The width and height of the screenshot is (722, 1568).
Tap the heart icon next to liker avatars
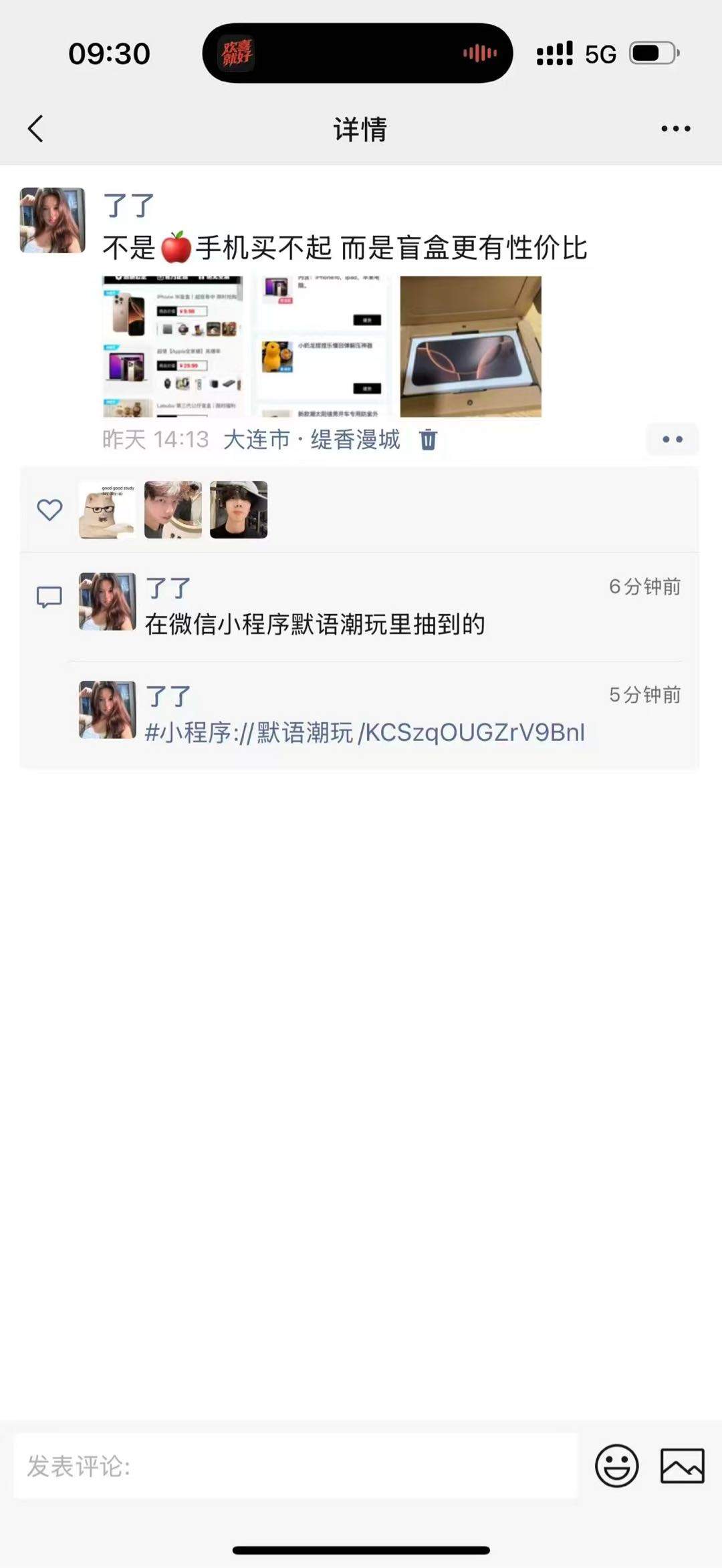(x=49, y=510)
